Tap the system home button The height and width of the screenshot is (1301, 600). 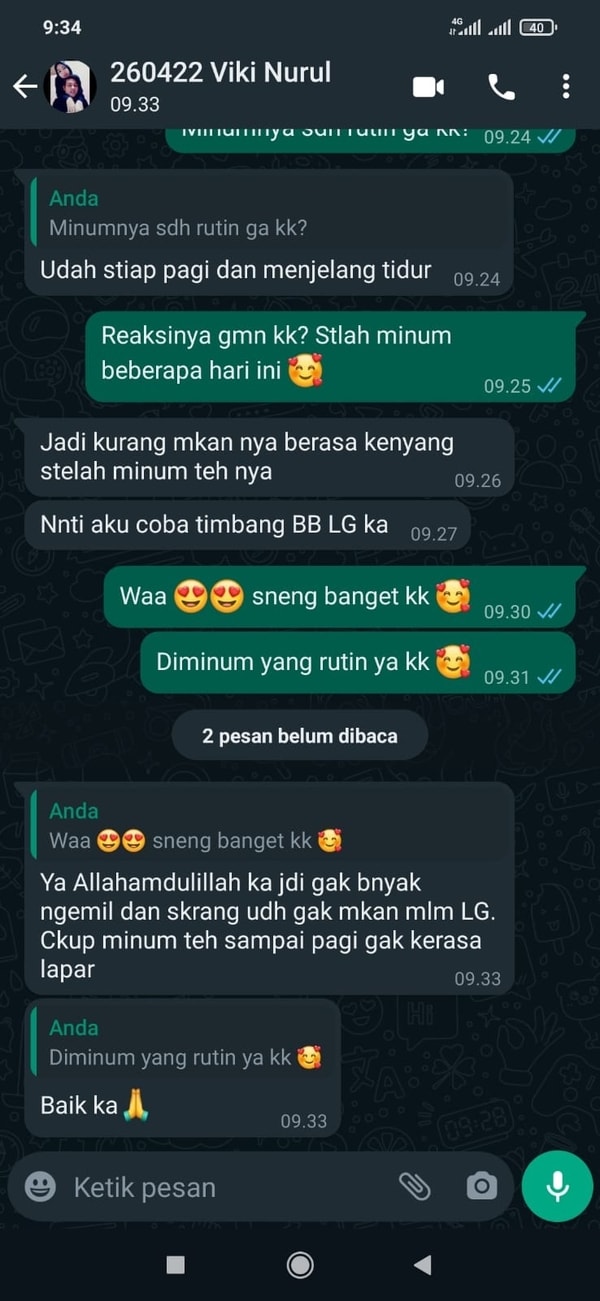(x=300, y=1265)
